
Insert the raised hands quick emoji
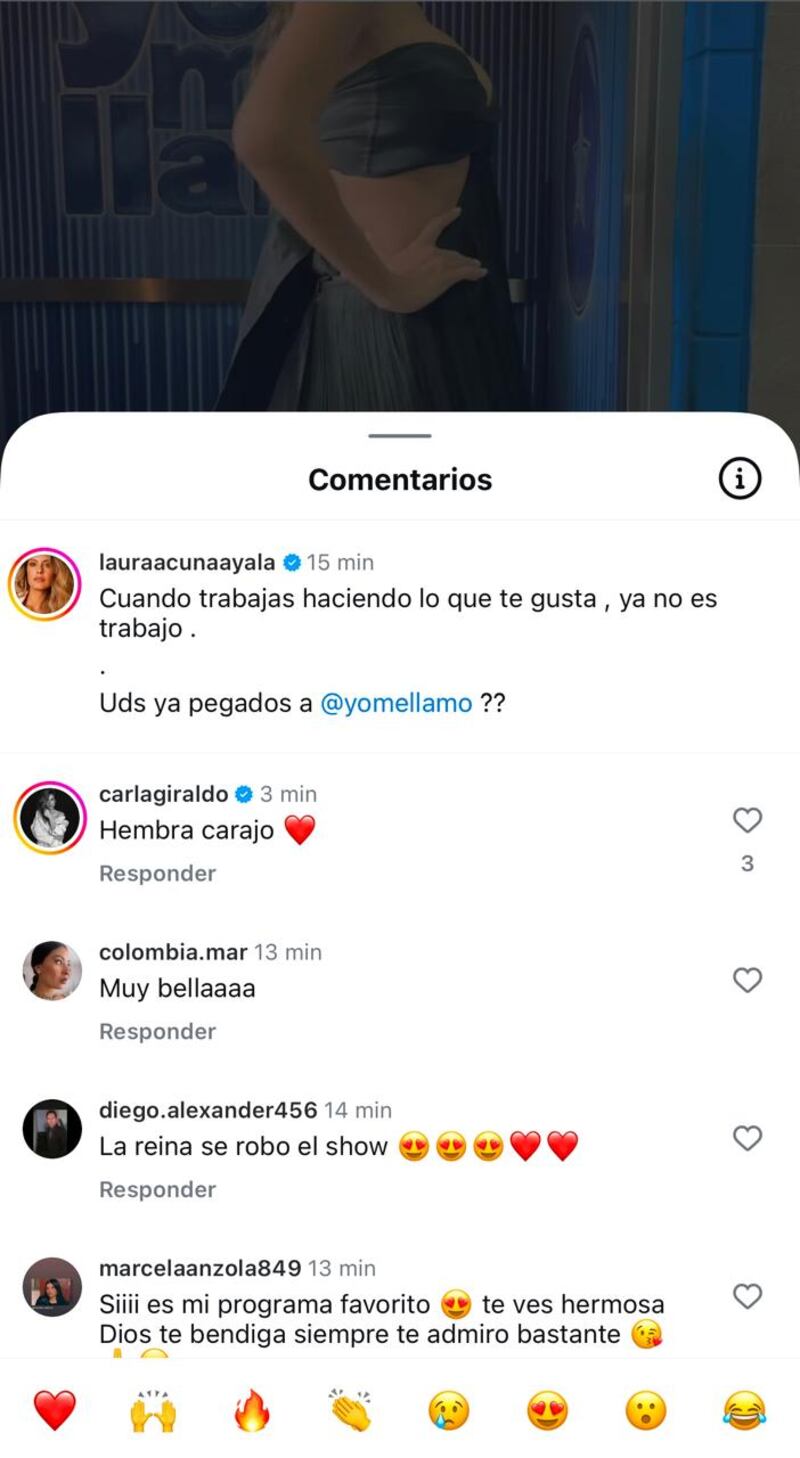tap(153, 1410)
